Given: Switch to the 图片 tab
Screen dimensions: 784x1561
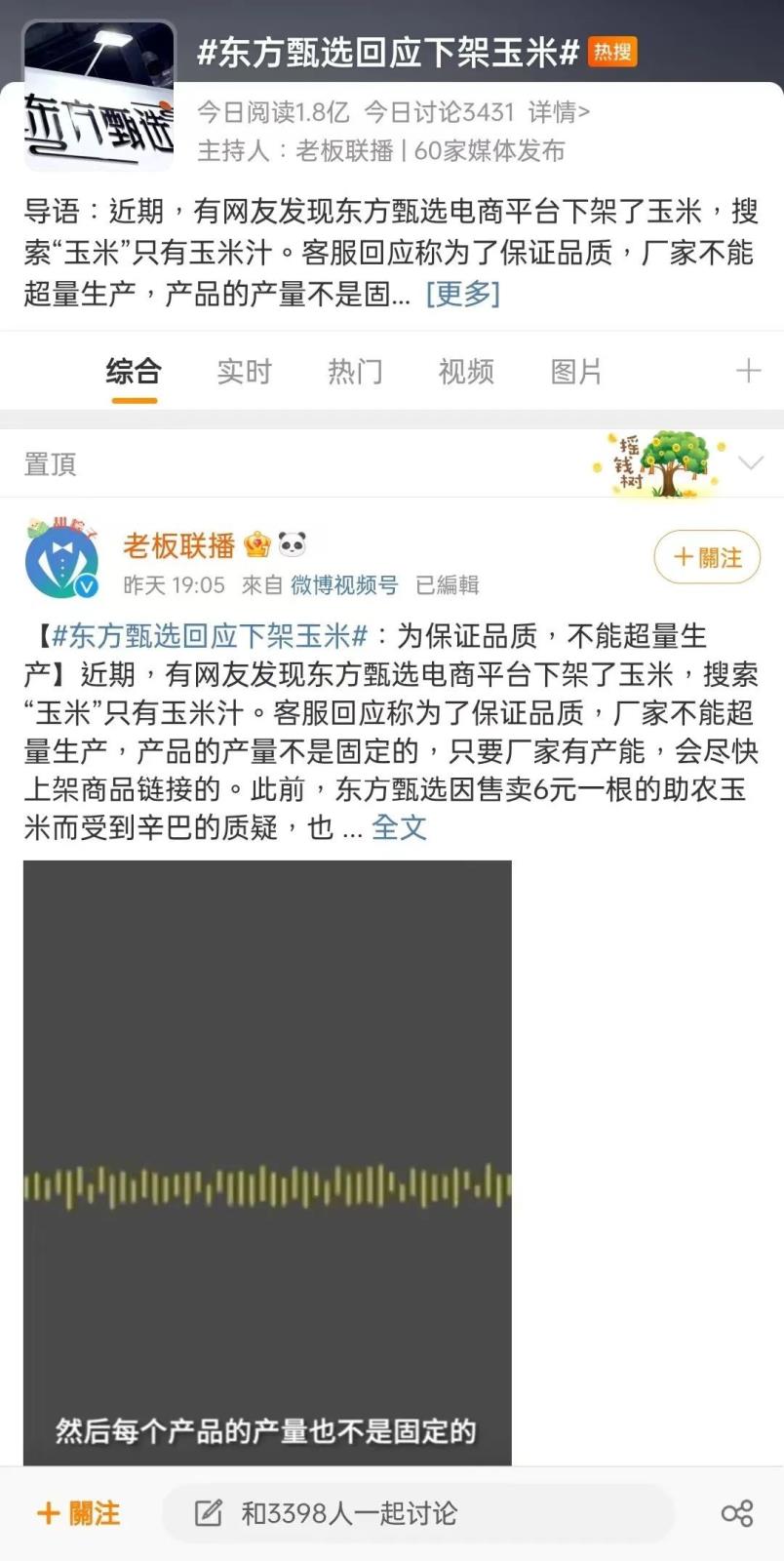Looking at the screenshot, I should tap(576, 372).
